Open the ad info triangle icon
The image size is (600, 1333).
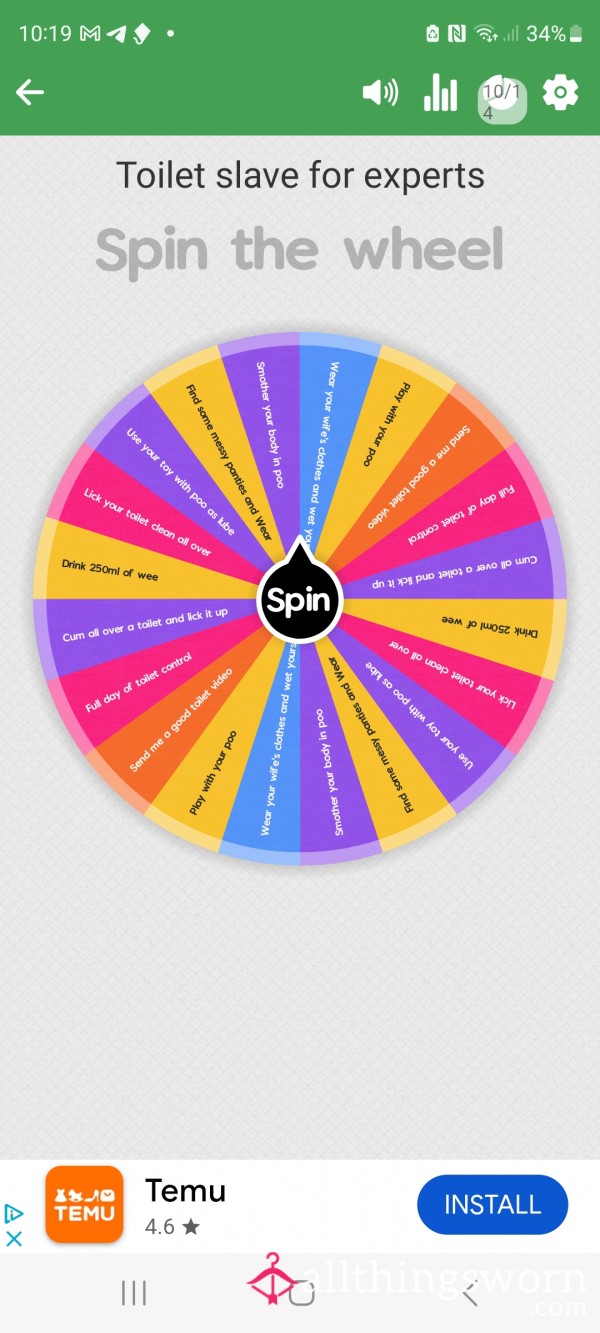point(14,1214)
